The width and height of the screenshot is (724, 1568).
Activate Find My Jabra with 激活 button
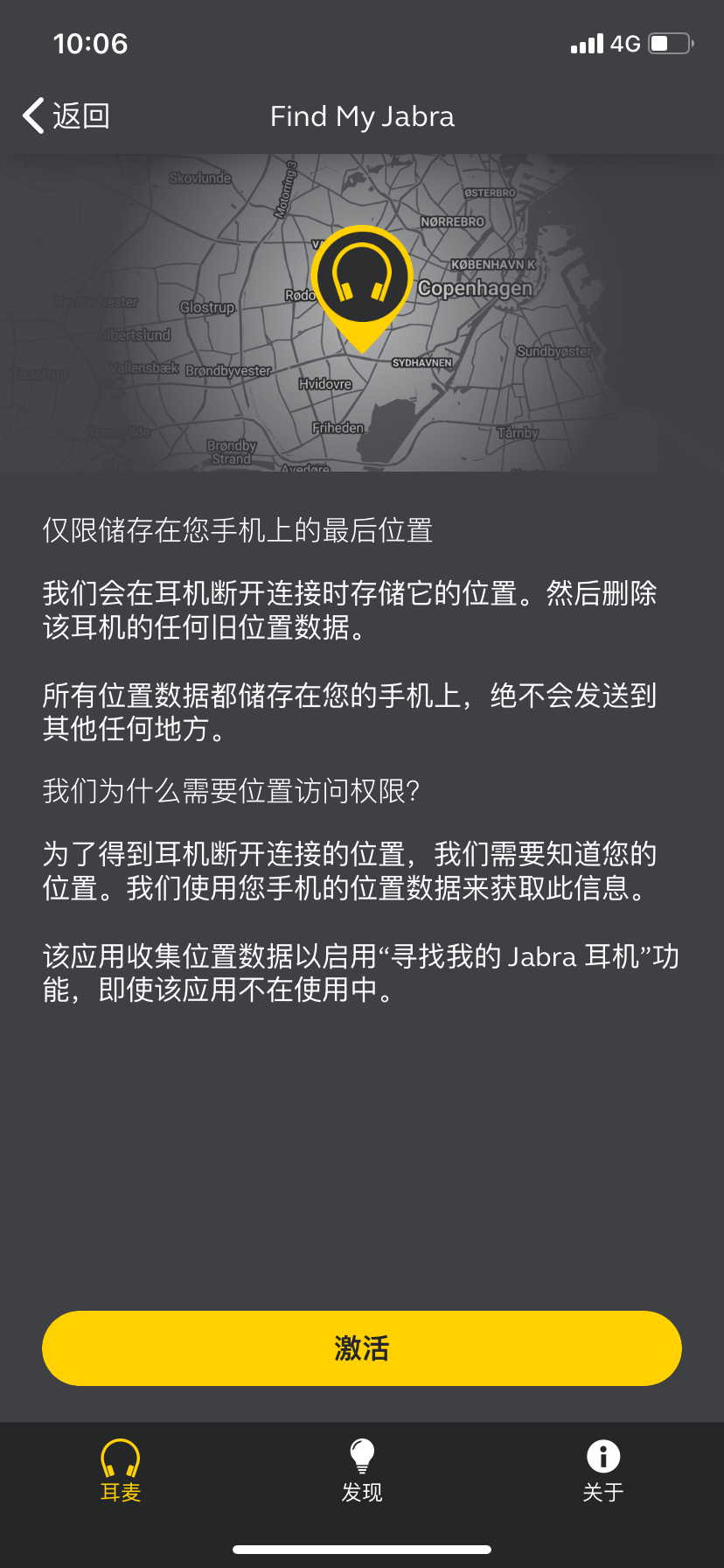362,1347
